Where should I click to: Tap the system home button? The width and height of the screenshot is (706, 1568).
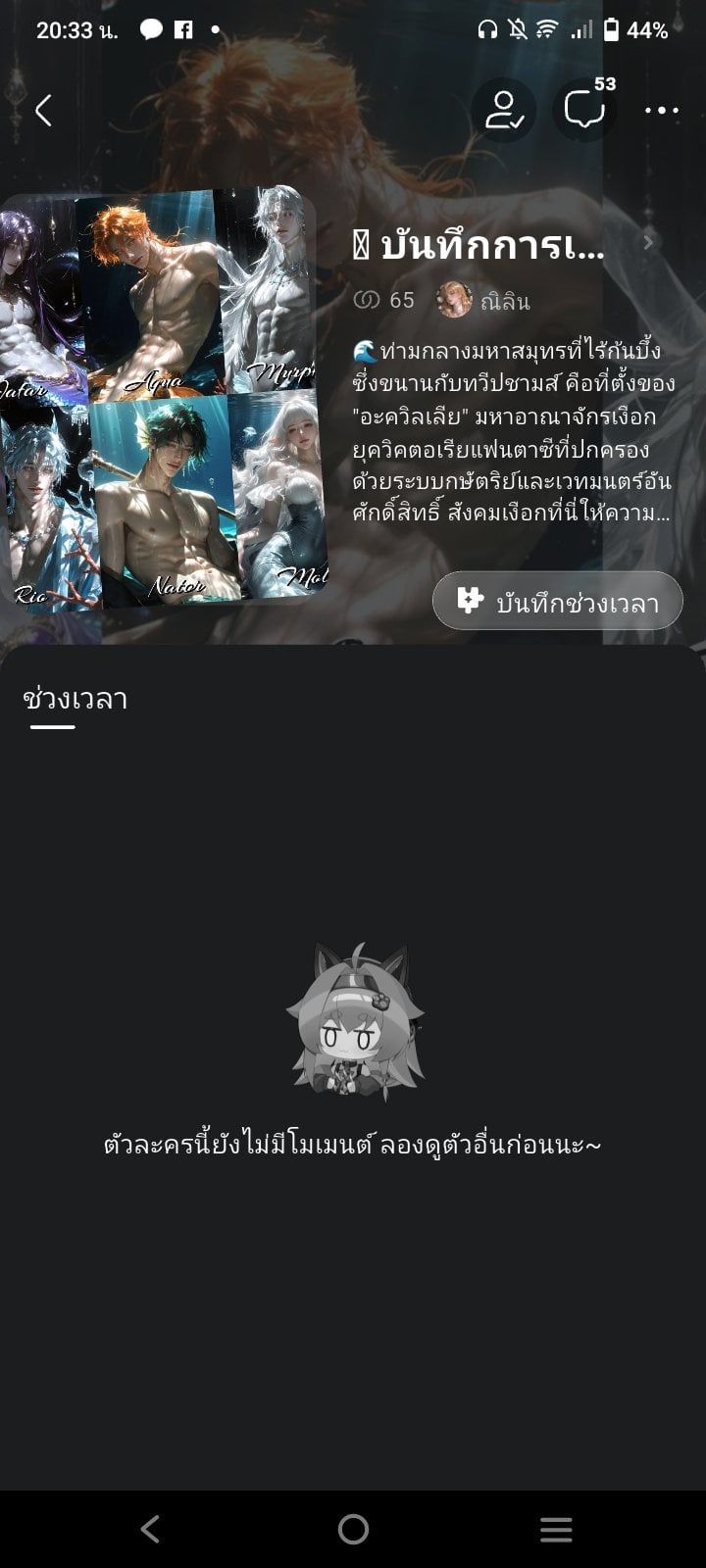[x=353, y=1529]
